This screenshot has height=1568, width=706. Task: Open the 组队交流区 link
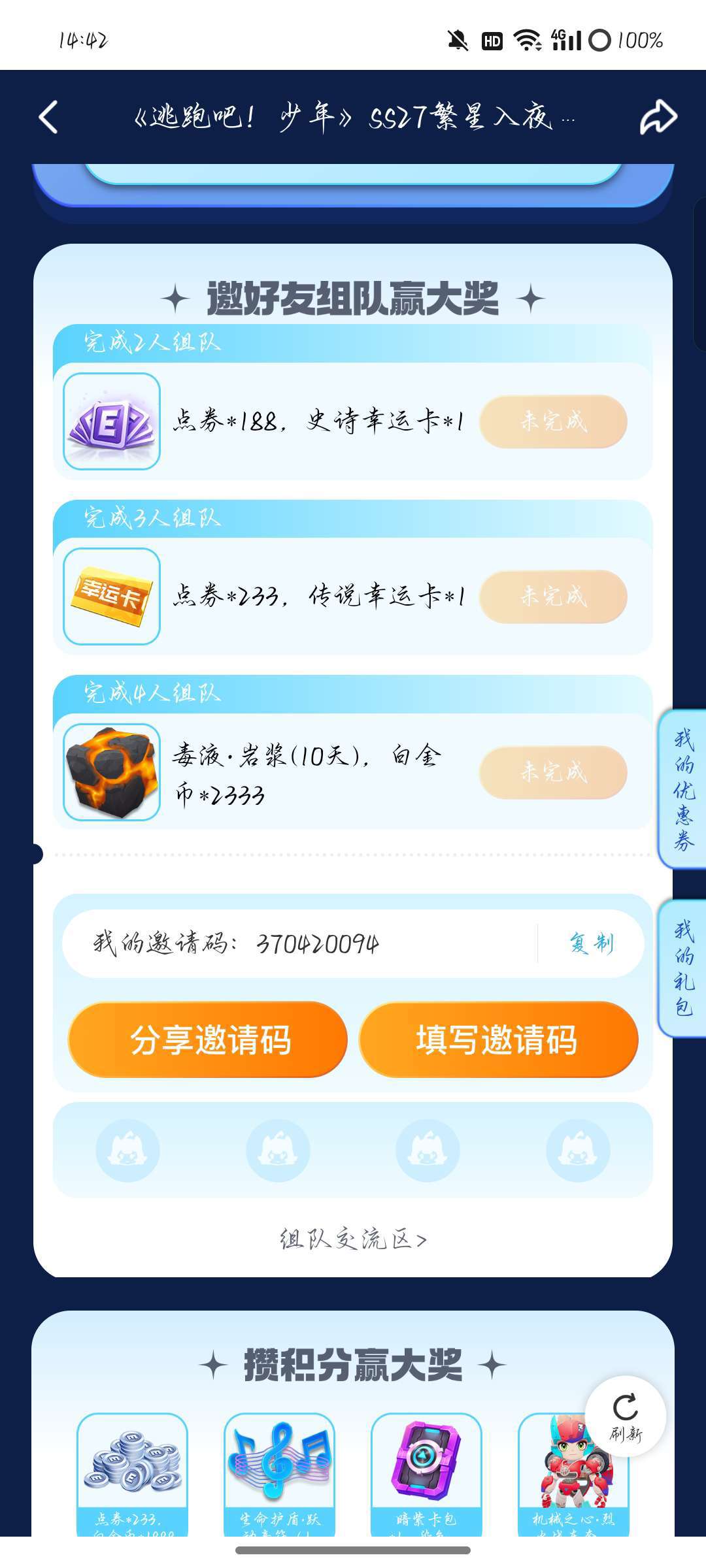click(x=353, y=1239)
